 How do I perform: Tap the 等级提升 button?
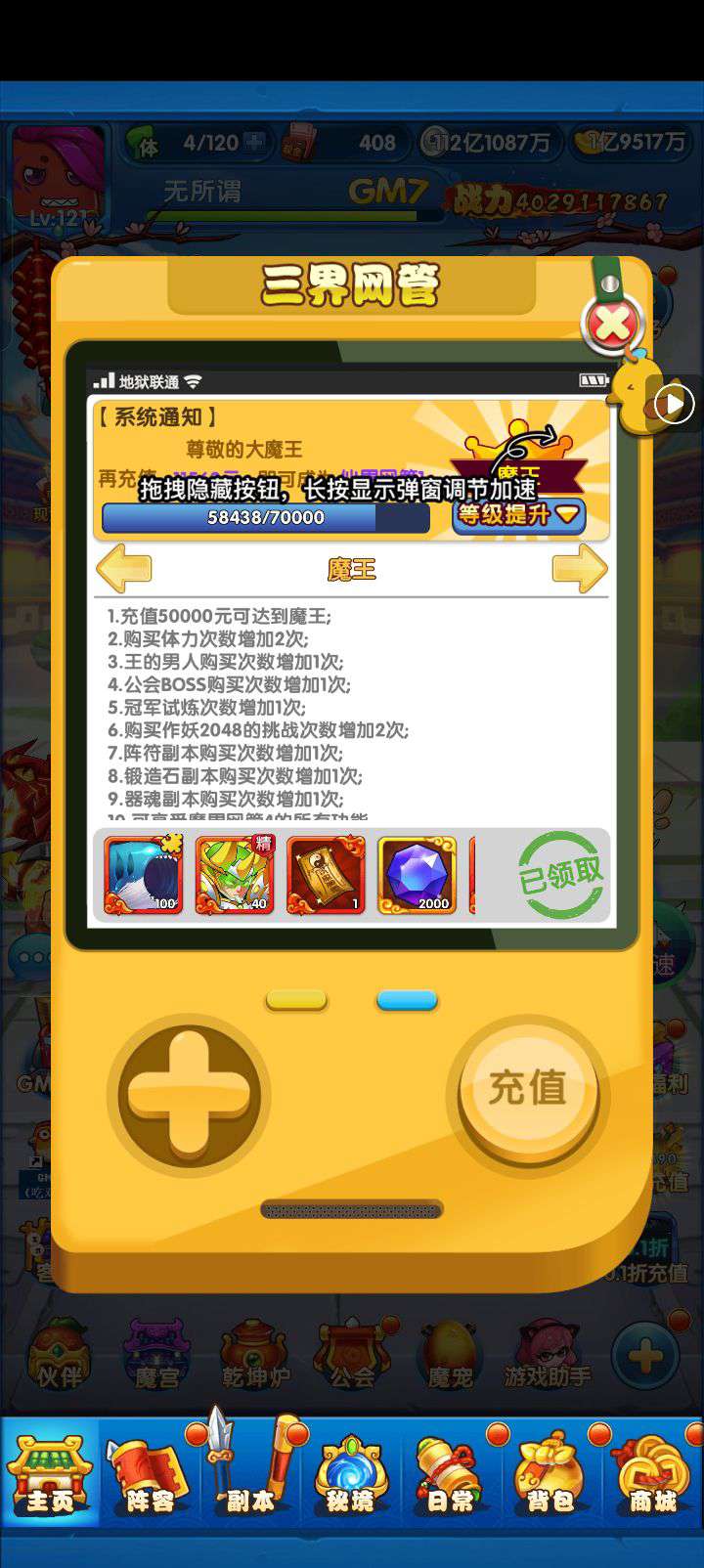point(519,514)
